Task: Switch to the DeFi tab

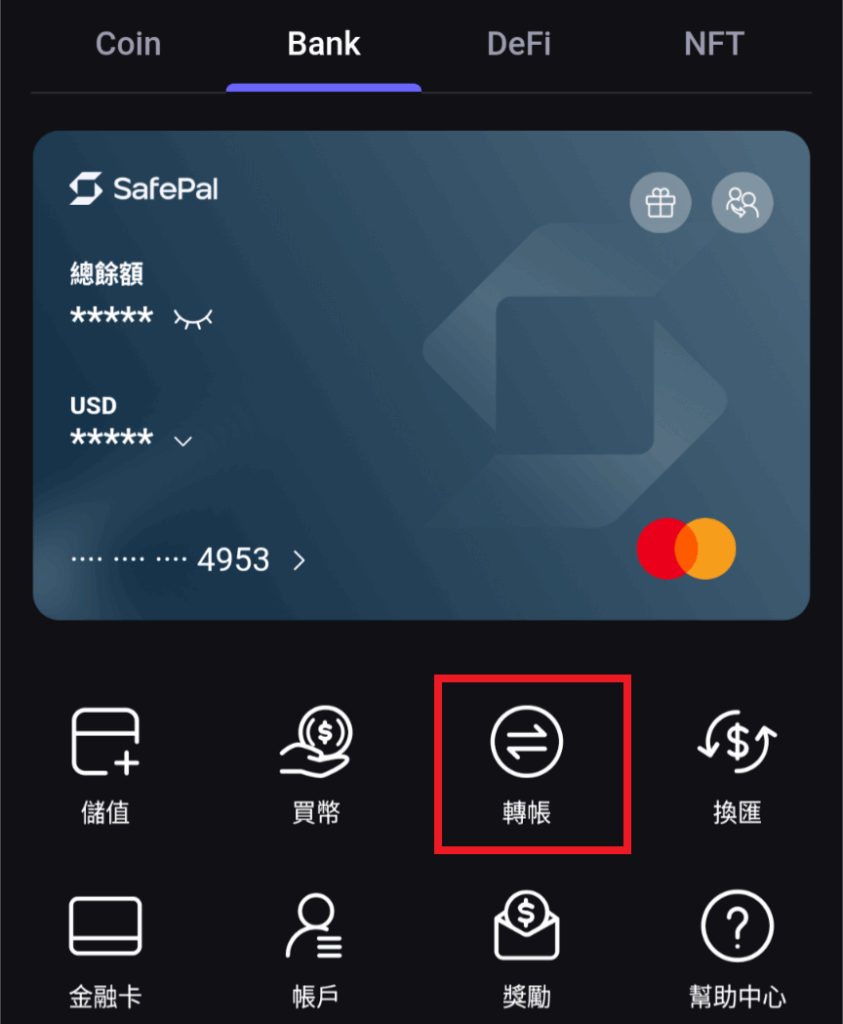Action: [518, 44]
